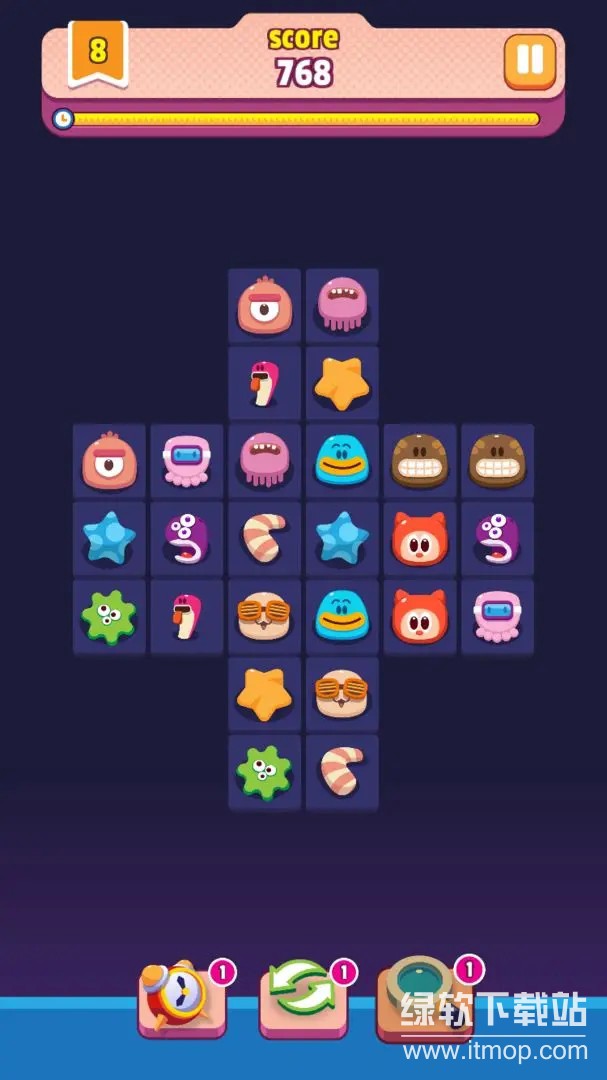Select the blue star tile above the green splat

click(x=108, y=539)
